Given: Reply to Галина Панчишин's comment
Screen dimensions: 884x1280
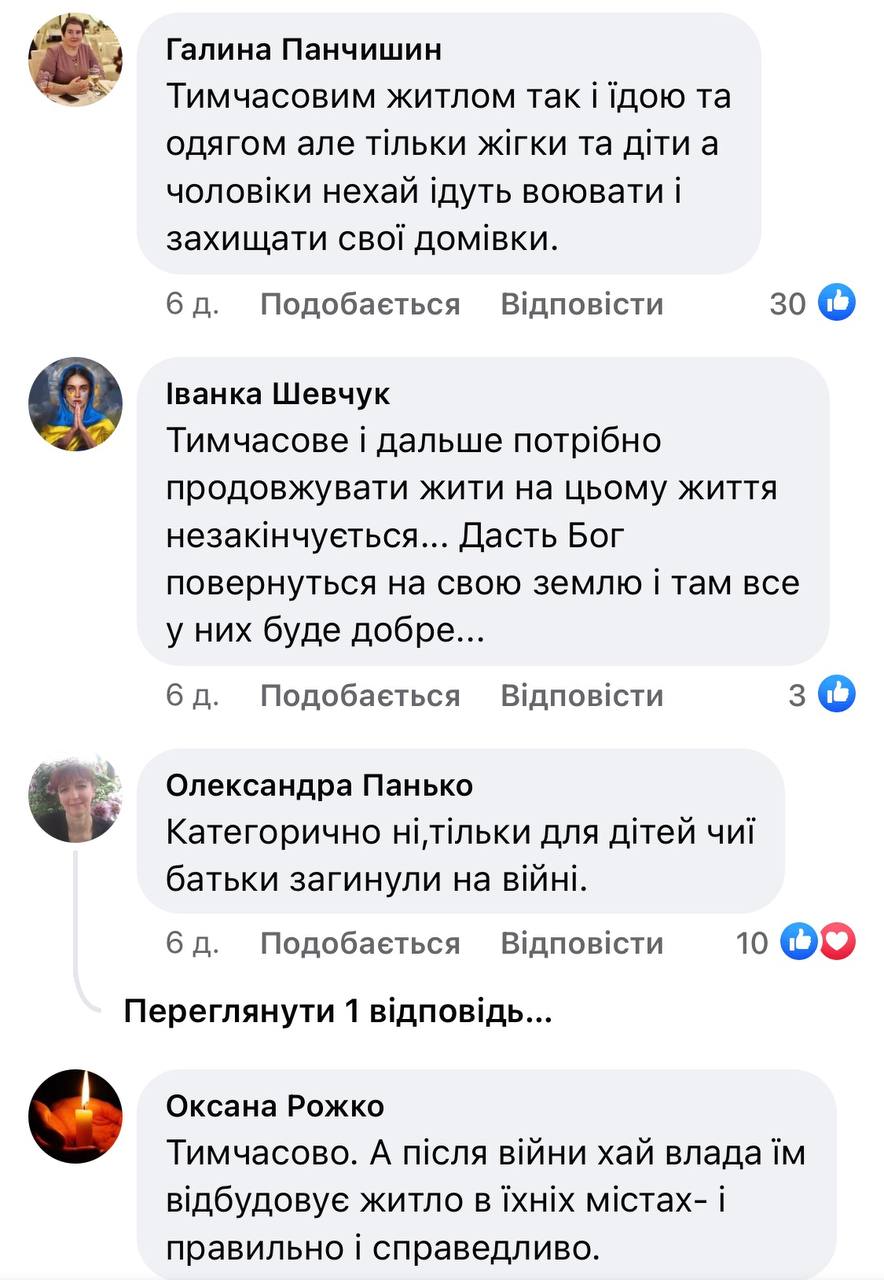Looking at the screenshot, I should (581, 304).
